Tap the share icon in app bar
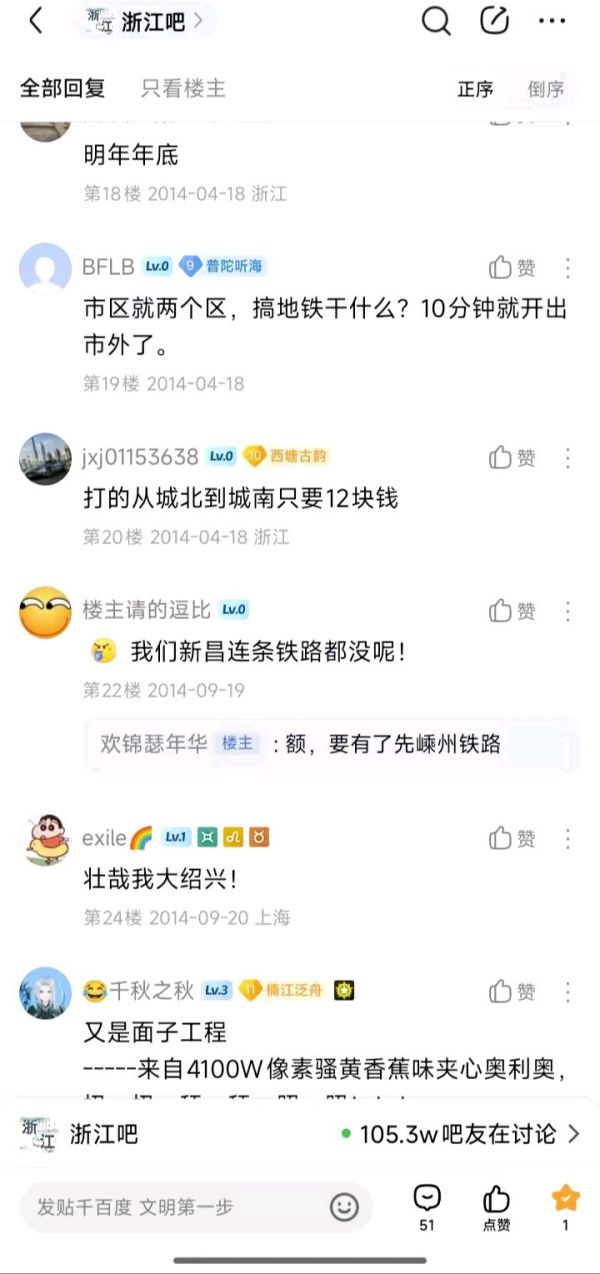 [494, 21]
